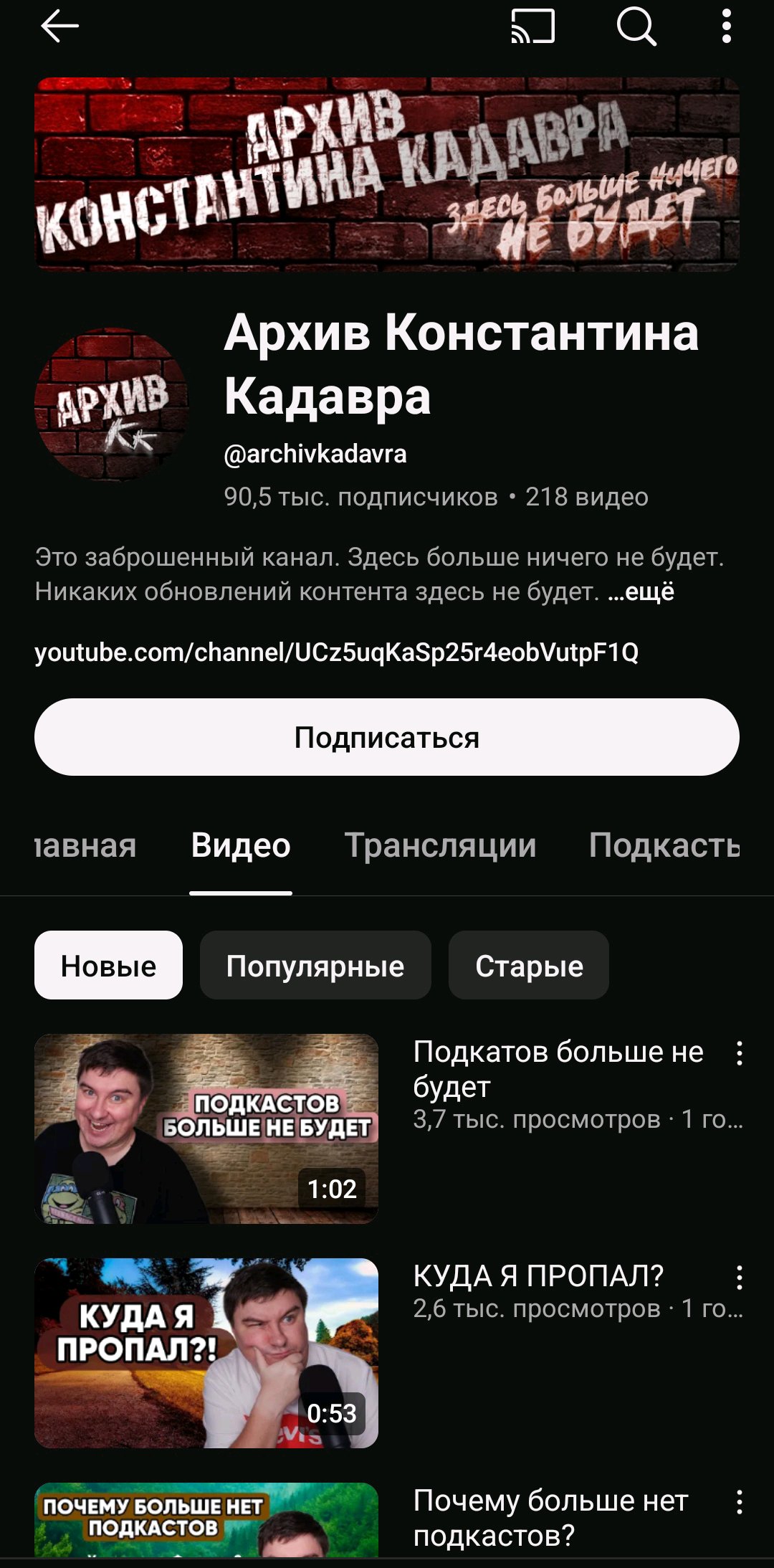The height and width of the screenshot is (1568, 774).
Task: Select the Видео tab
Action: (x=241, y=845)
